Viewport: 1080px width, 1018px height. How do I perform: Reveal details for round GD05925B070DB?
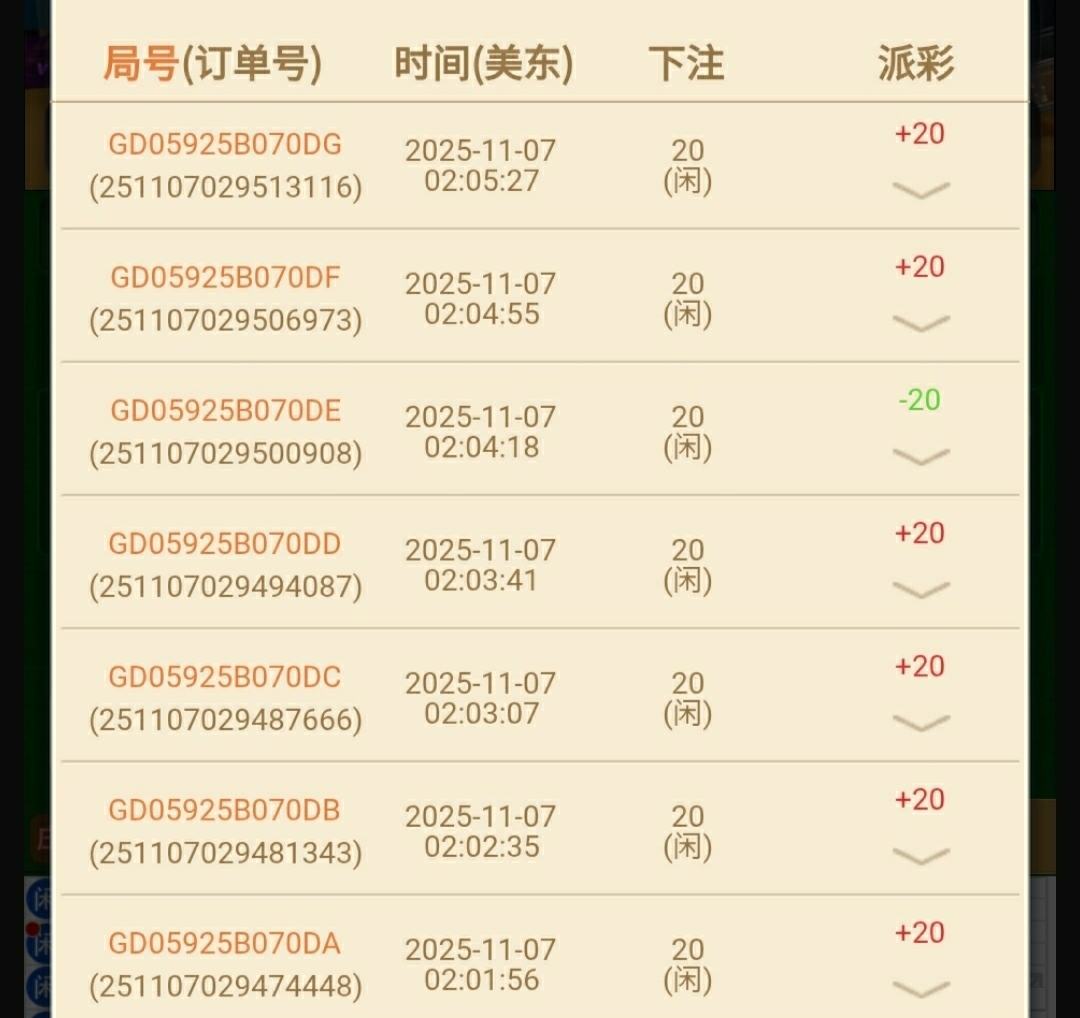pyautogui.click(x=920, y=855)
